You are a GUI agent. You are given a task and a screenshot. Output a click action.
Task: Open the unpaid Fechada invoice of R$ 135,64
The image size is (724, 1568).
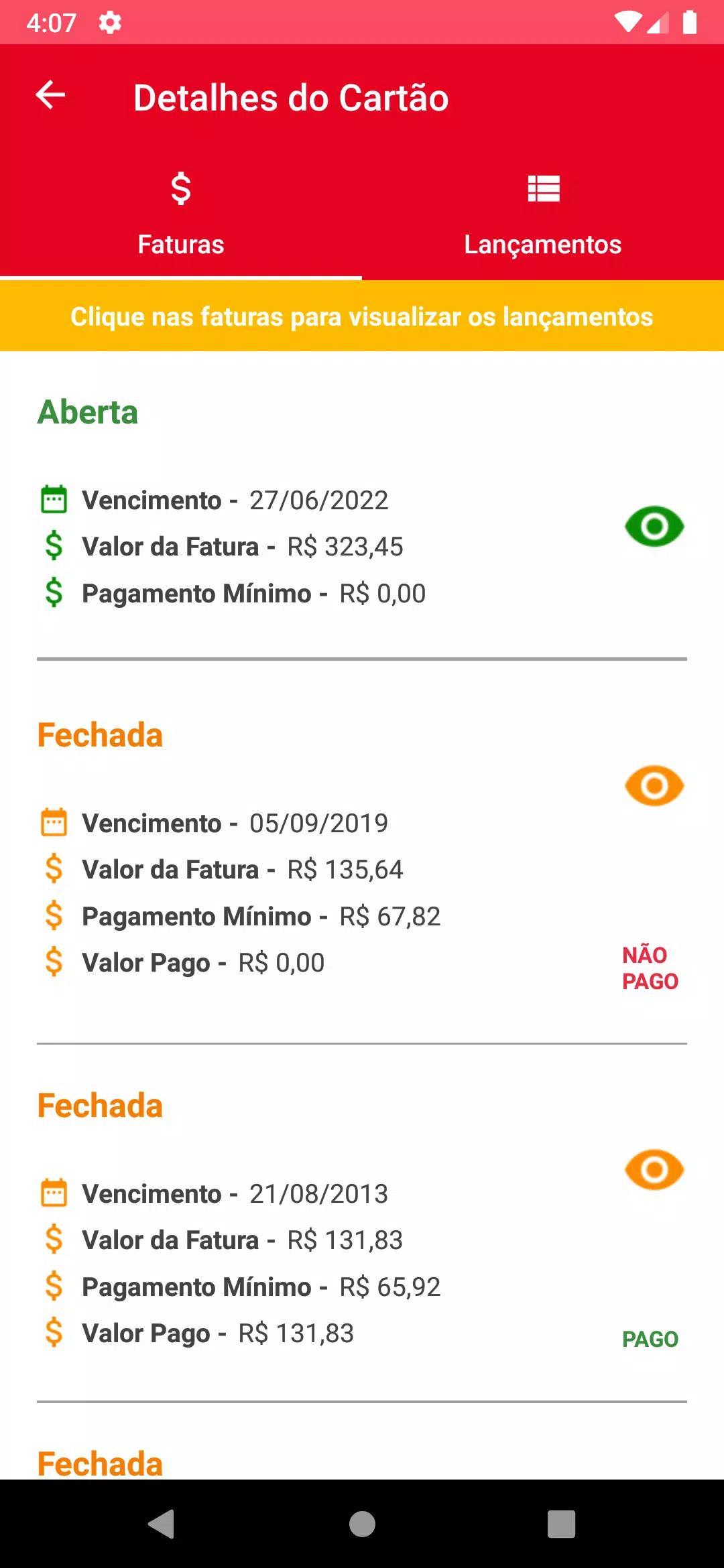tap(362, 864)
